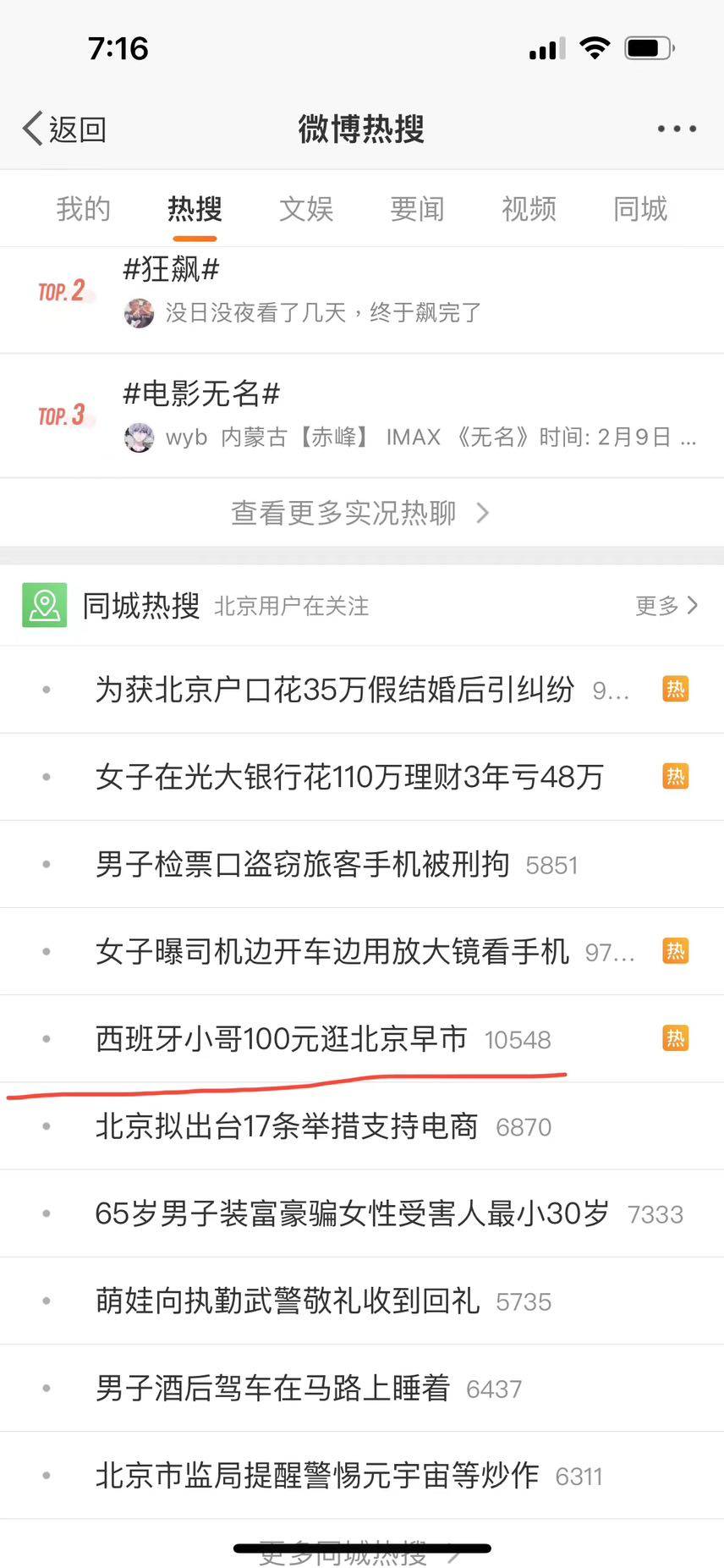Open the 同城 tab

coord(640,209)
